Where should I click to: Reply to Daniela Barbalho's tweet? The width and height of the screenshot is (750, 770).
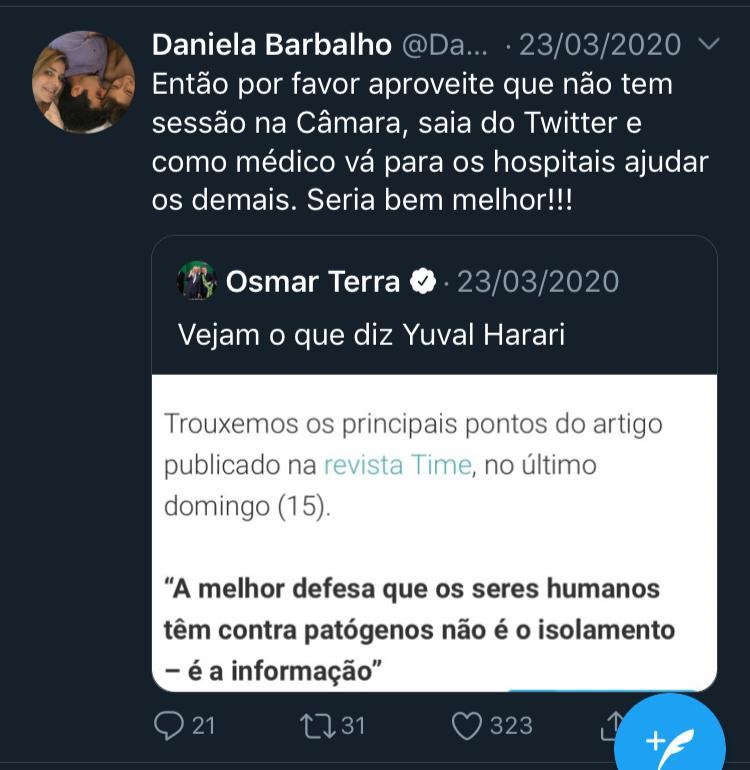169,725
